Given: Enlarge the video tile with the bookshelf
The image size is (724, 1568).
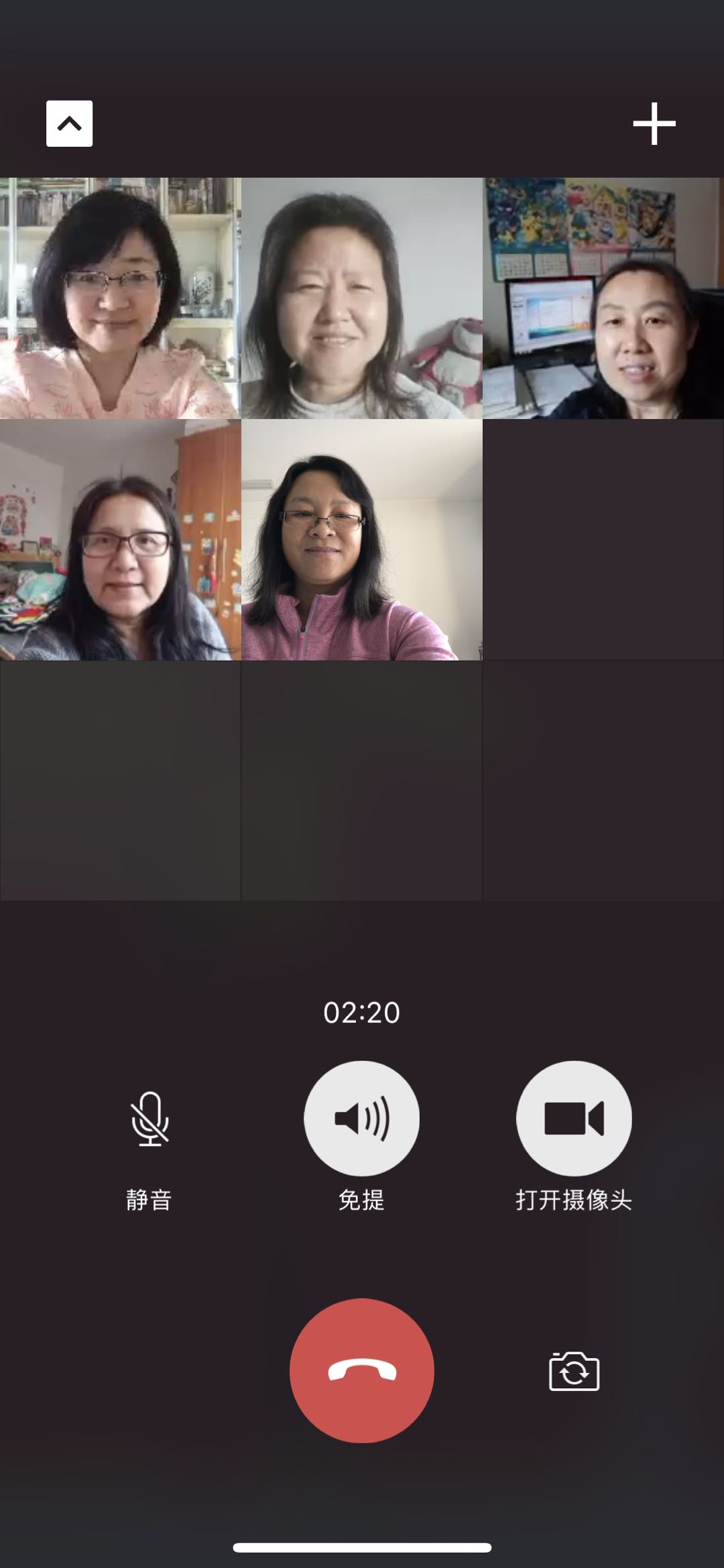Looking at the screenshot, I should 120,298.
